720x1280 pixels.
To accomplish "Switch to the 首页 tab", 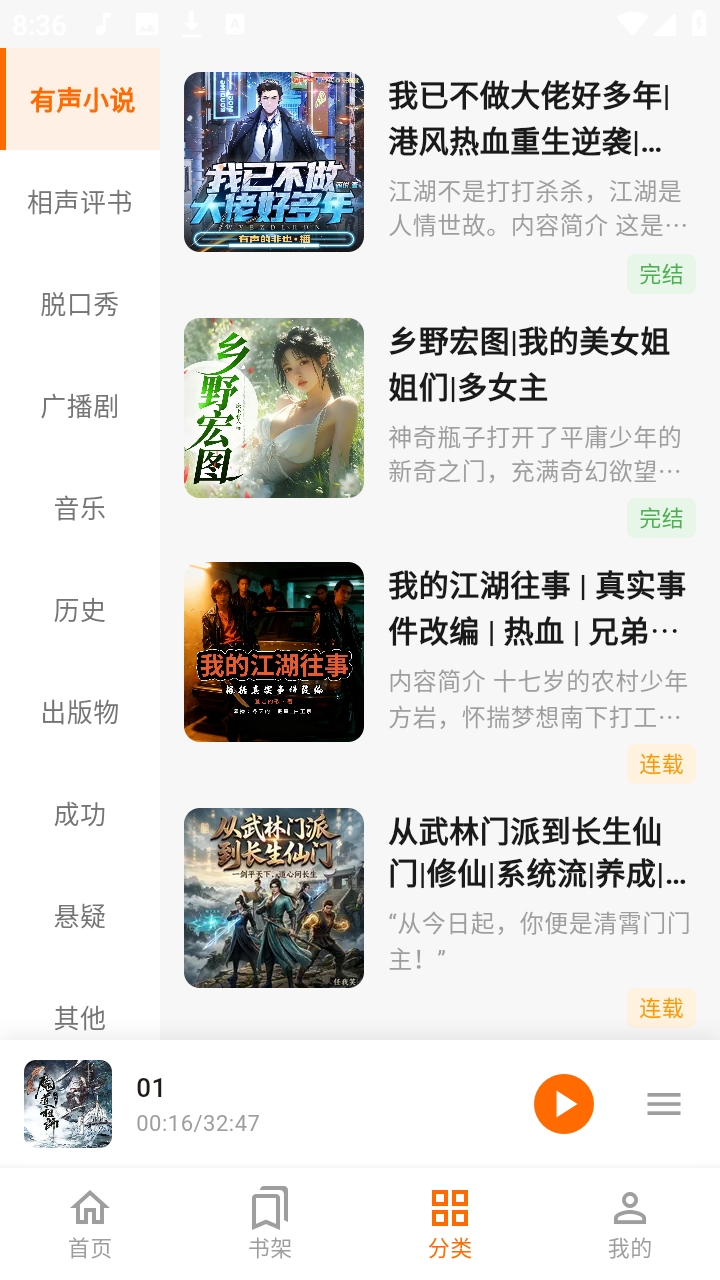I will (90, 1224).
